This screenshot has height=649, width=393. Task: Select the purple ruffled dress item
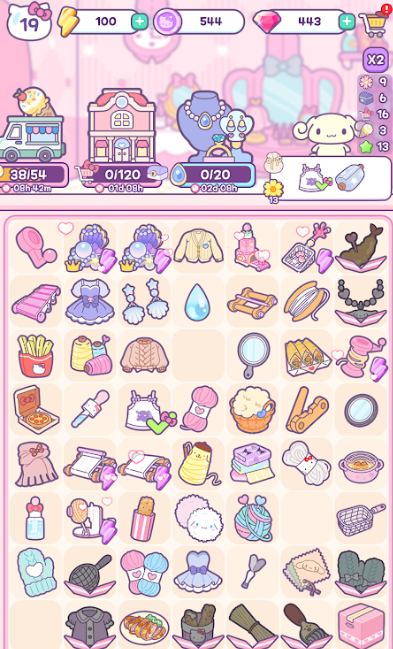click(90, 301)
